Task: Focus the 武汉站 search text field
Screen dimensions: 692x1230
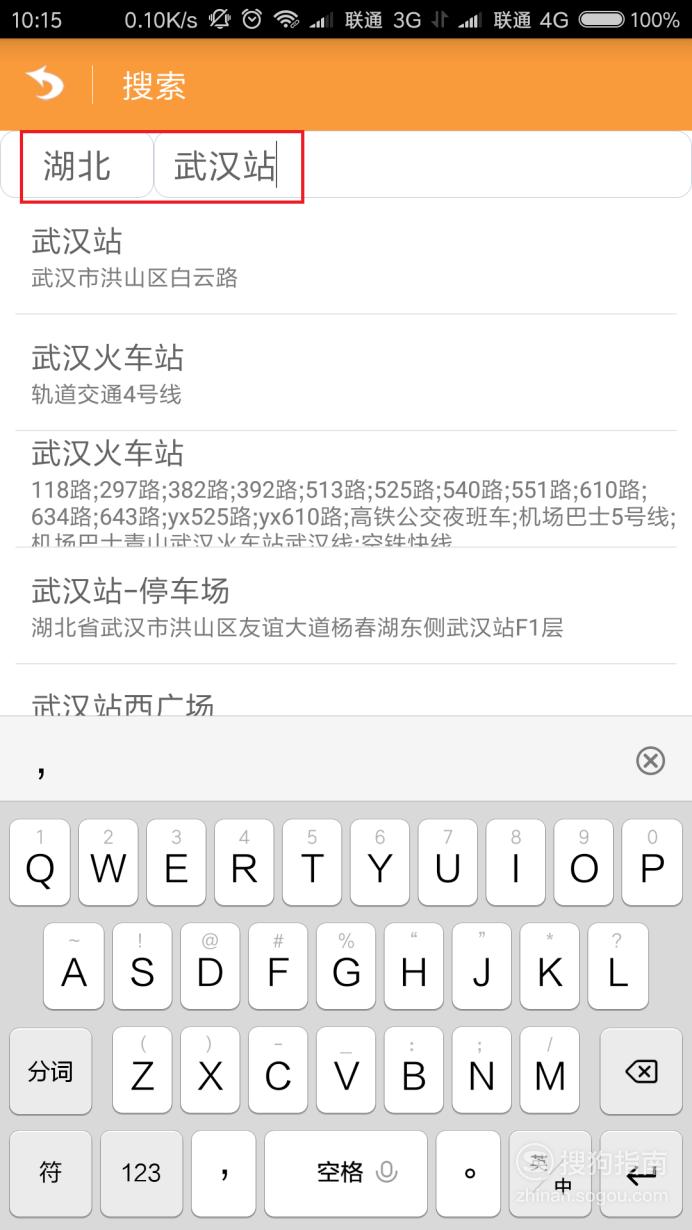Action: (x=422, y=165)
